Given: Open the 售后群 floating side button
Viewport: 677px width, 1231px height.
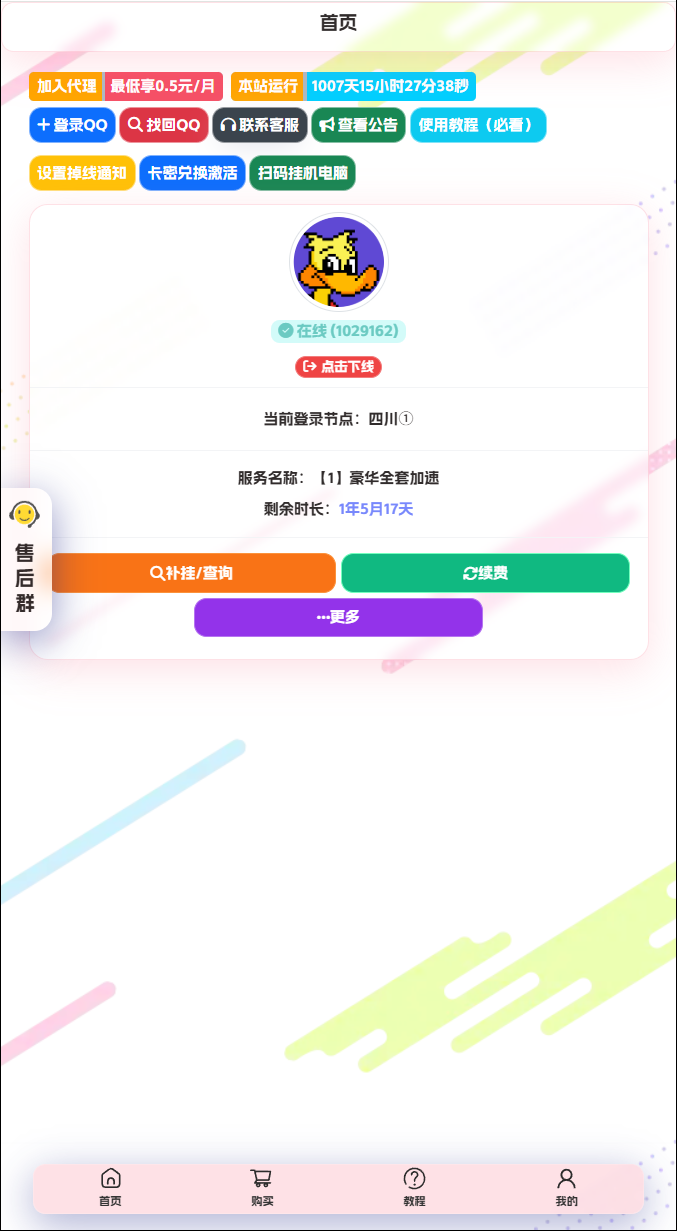Looking at the screenshot, I should coord(25,560).
